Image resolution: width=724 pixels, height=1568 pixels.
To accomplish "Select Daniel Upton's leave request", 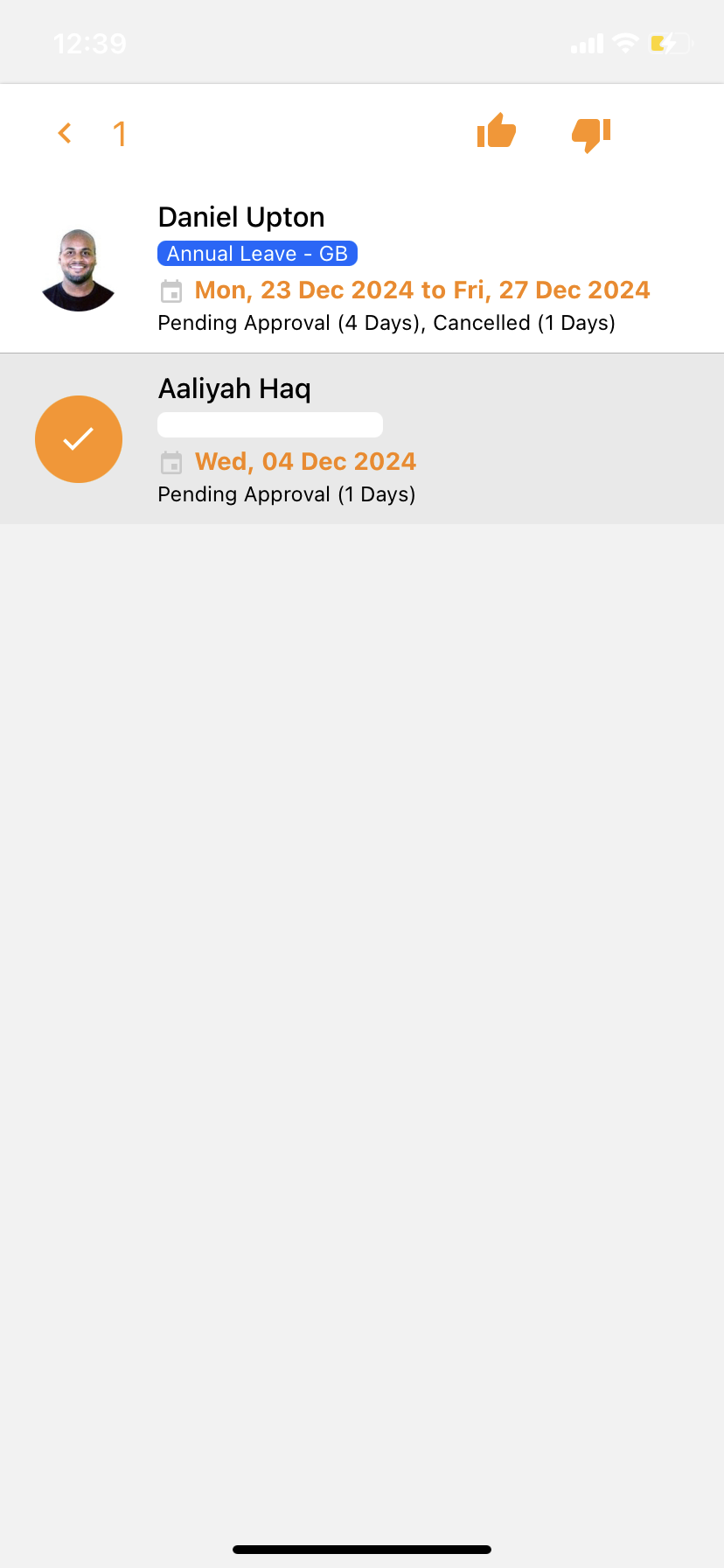I will click(x=79, y=269).
